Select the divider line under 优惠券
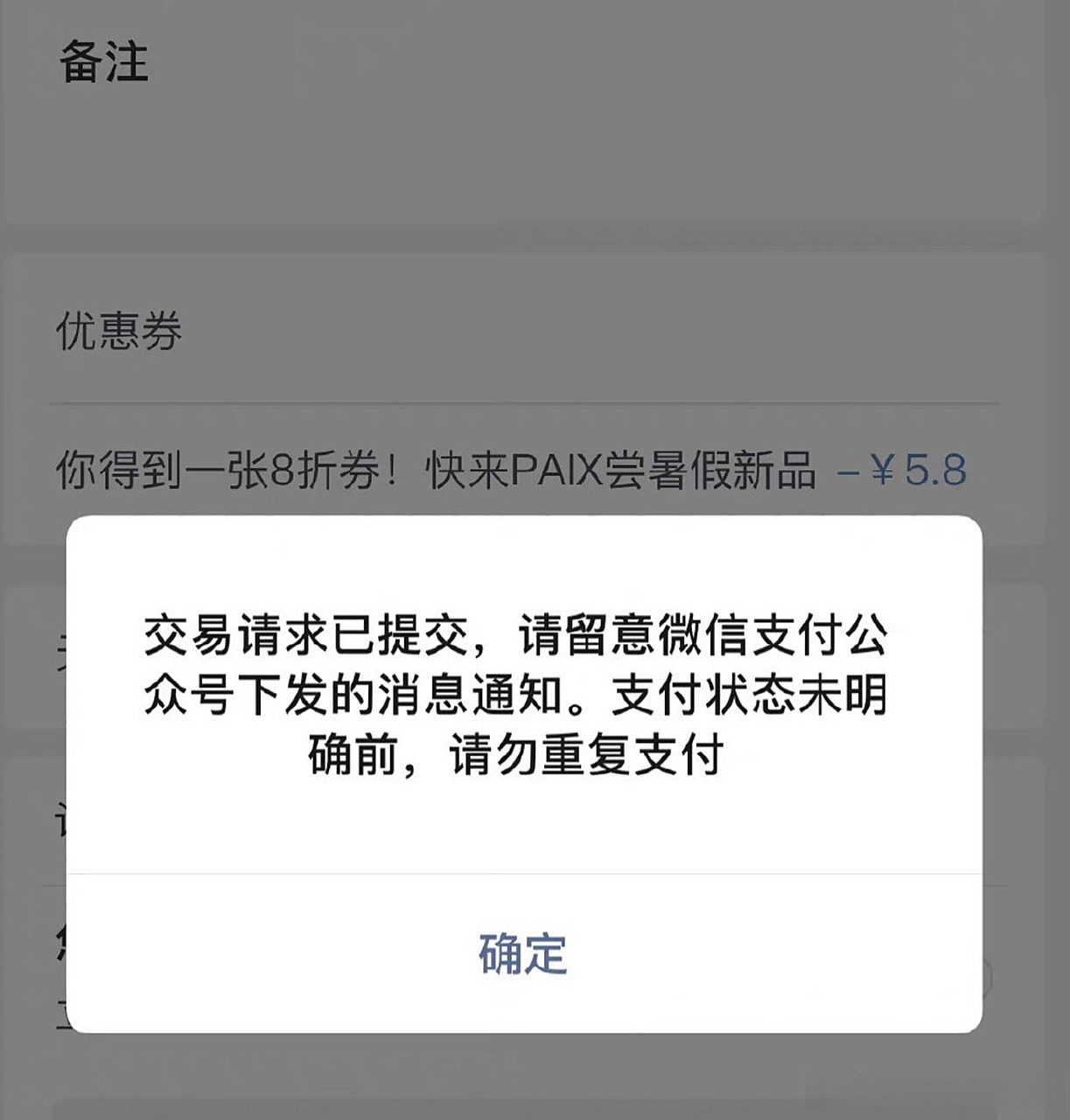The width and height of the screenshot is (1070, 1120). pos(525,401)
